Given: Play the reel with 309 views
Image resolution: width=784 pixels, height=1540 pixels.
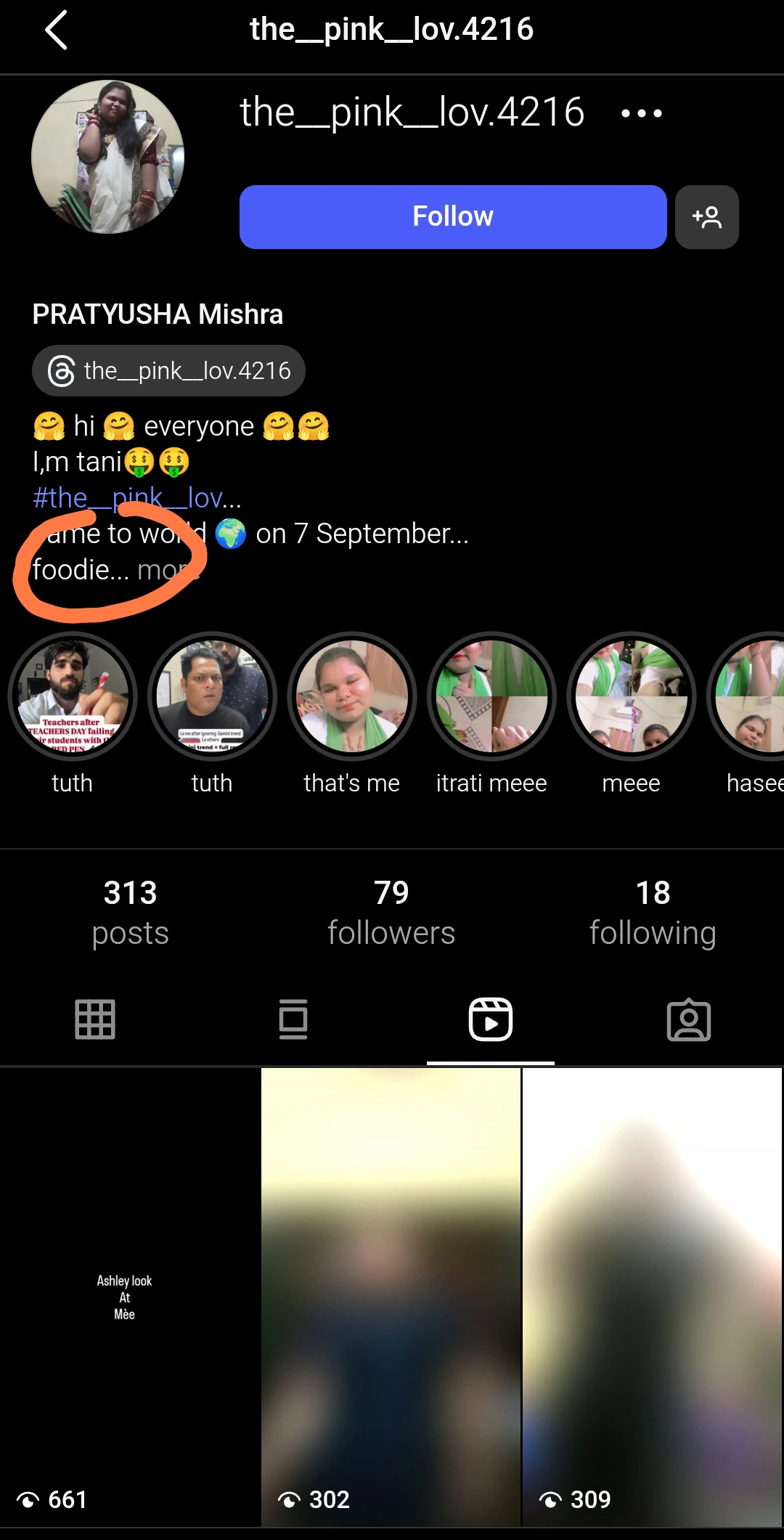Looking at the screenshot, I should tap(652, 1296).
